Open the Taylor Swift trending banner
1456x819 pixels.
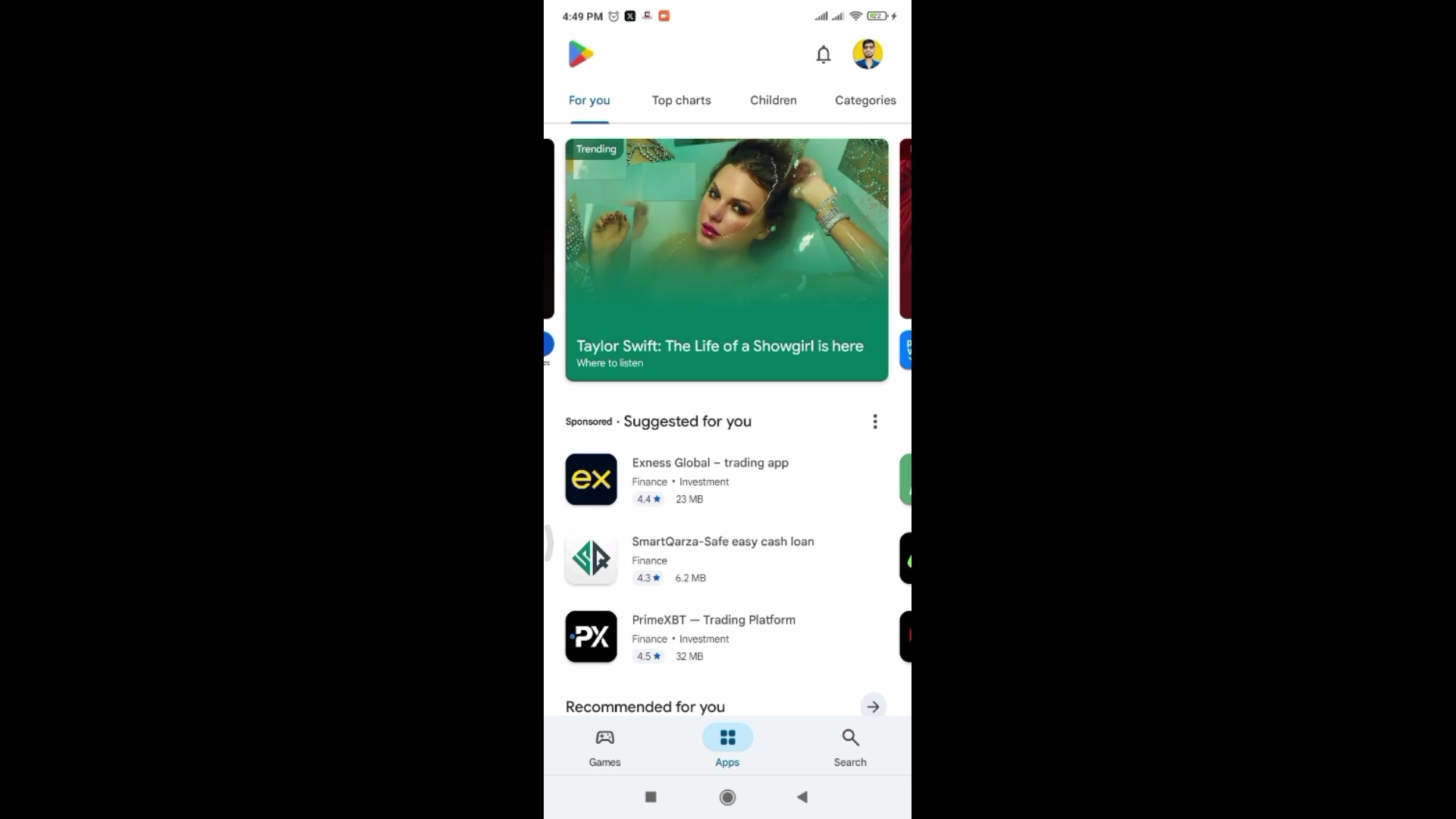pyautogui.click(x=726, y=259)
